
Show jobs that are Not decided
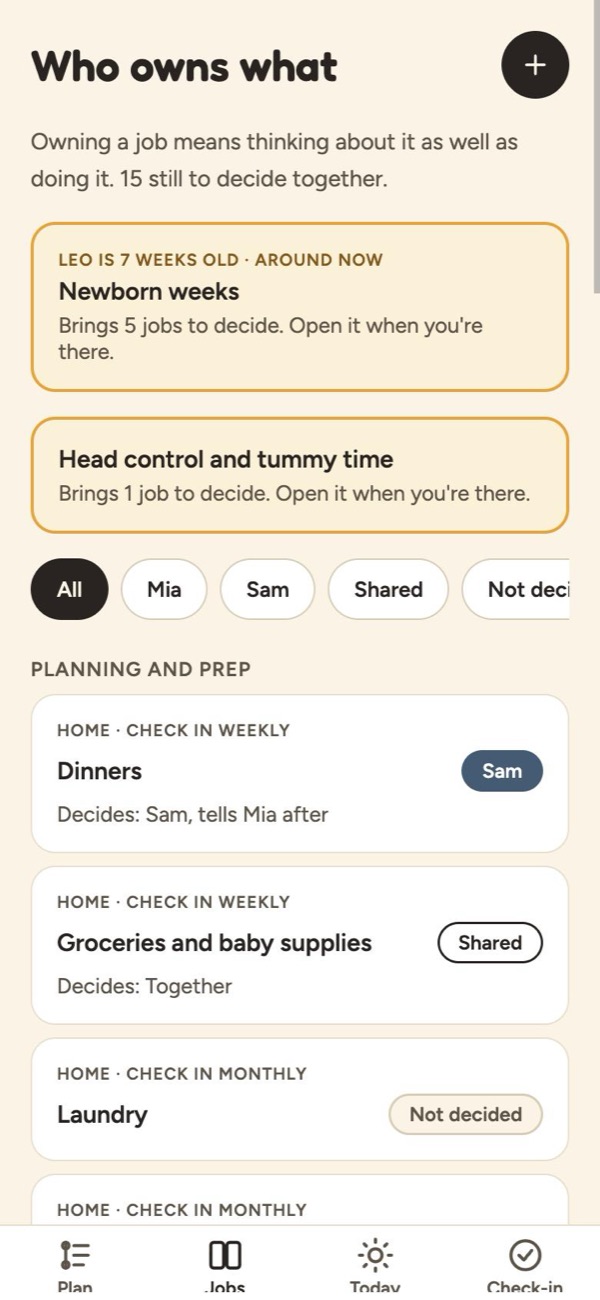point(516,589)
